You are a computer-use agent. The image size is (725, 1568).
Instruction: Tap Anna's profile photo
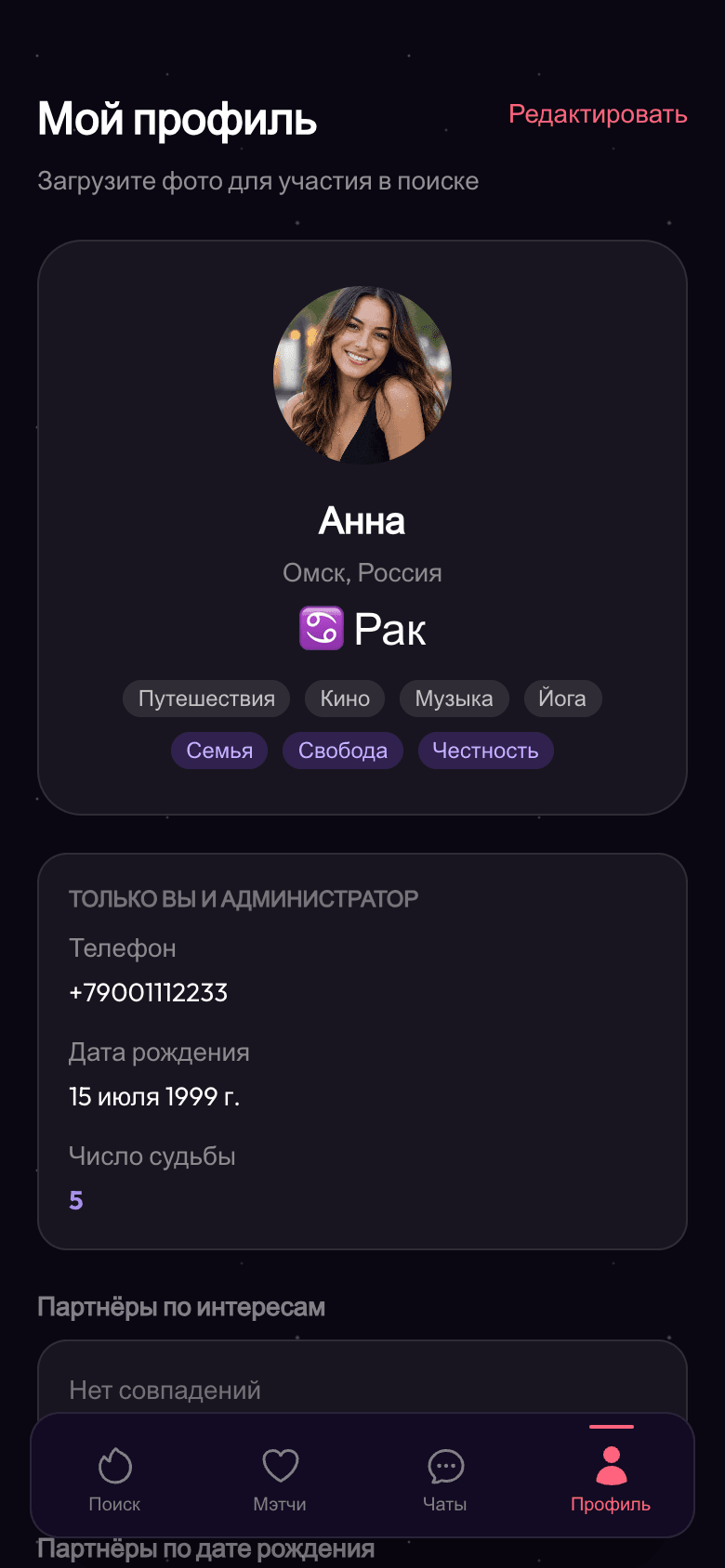tap(362, 375)
